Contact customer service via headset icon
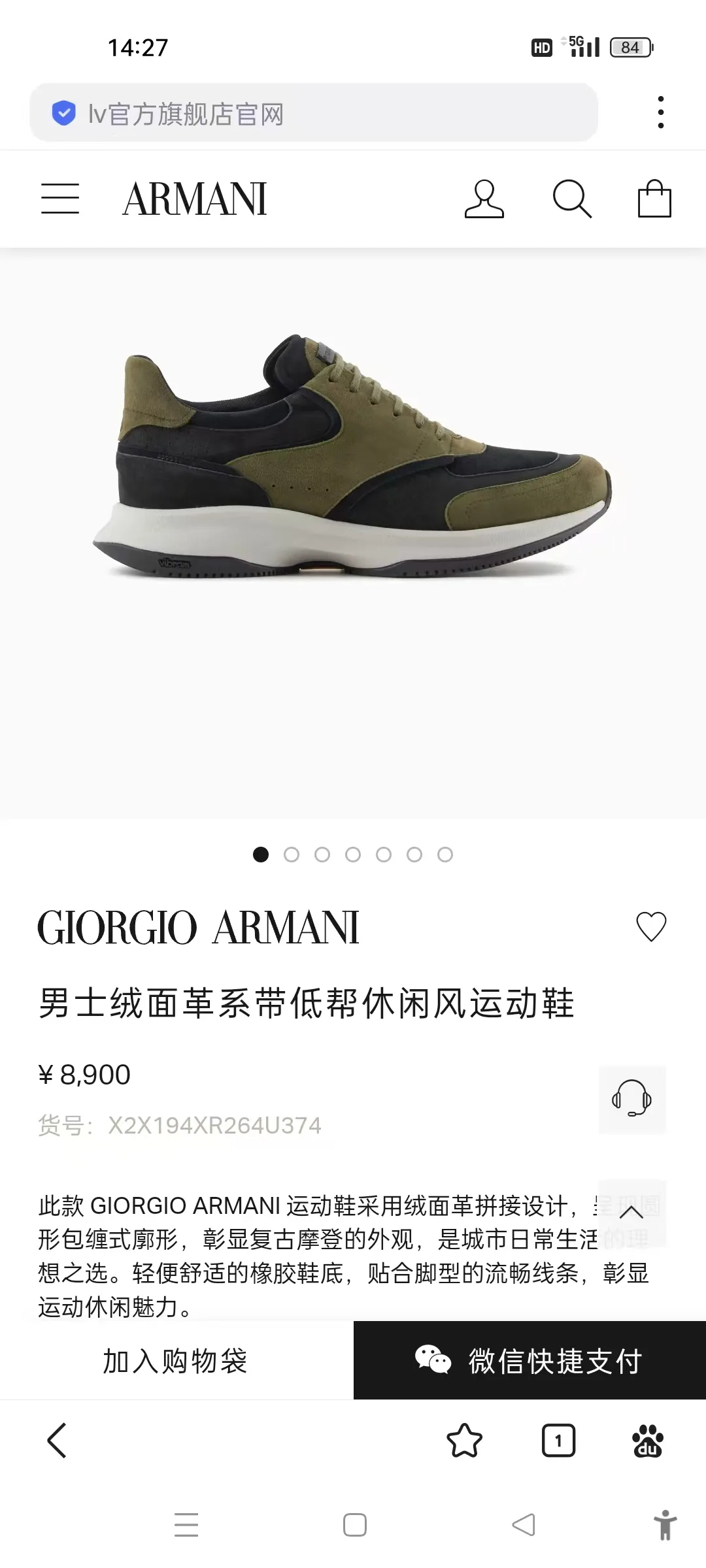Screen dimensions: 706x1568 coord(631,1098)
